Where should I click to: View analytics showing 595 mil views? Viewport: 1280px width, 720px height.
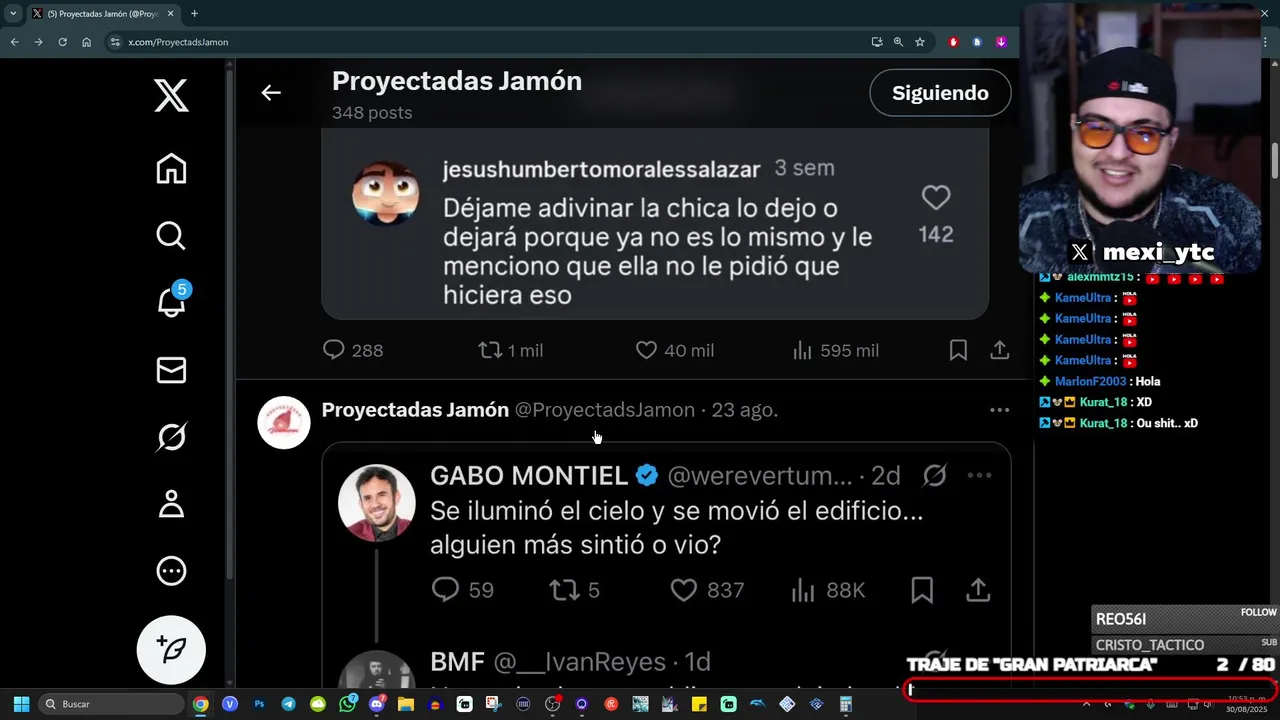point(802,350)
